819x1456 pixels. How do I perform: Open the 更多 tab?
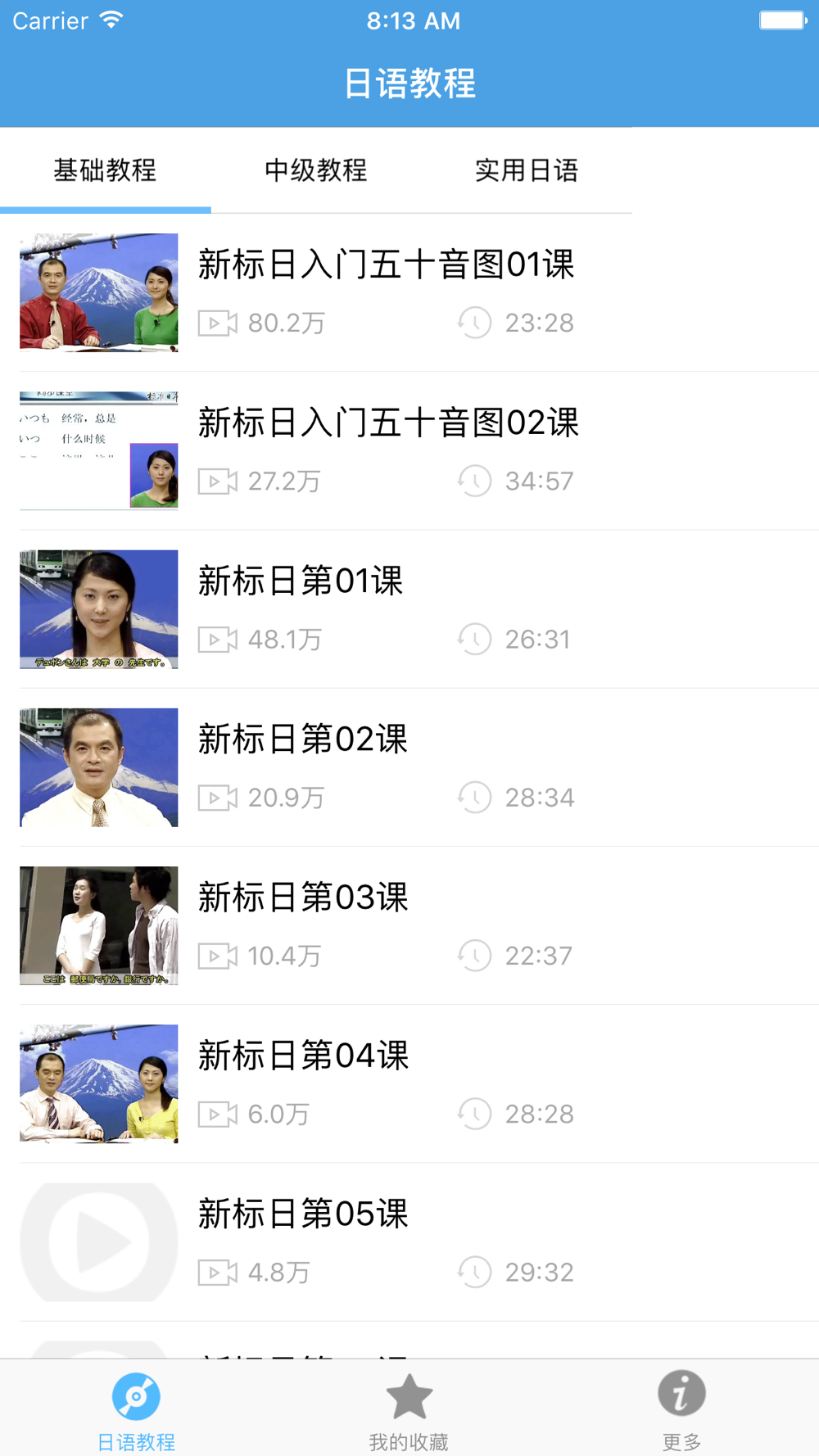click(x=681, y=1410)
